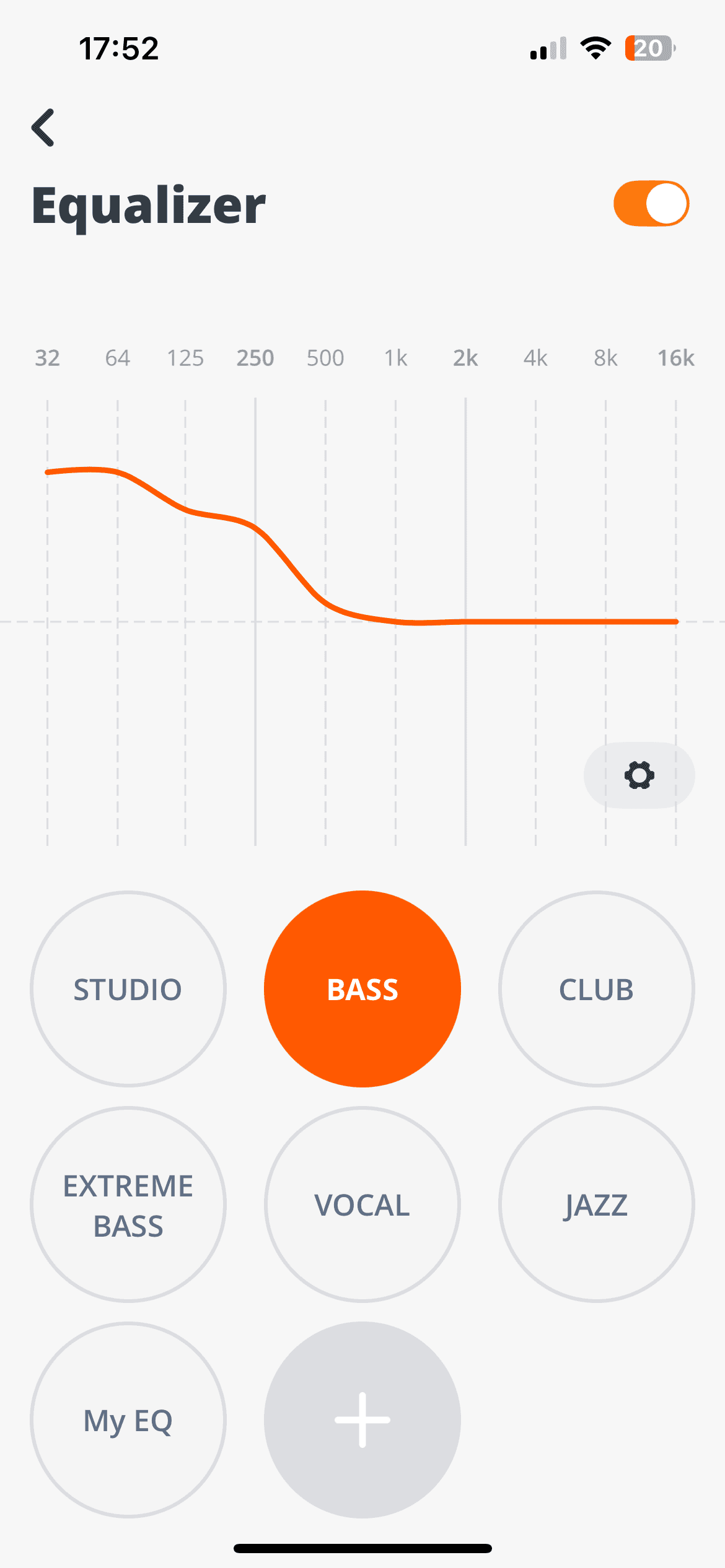The image size is (725, 1568).
Task: Choose the EXTREME BASS preset
Action: click(128, 1205)
